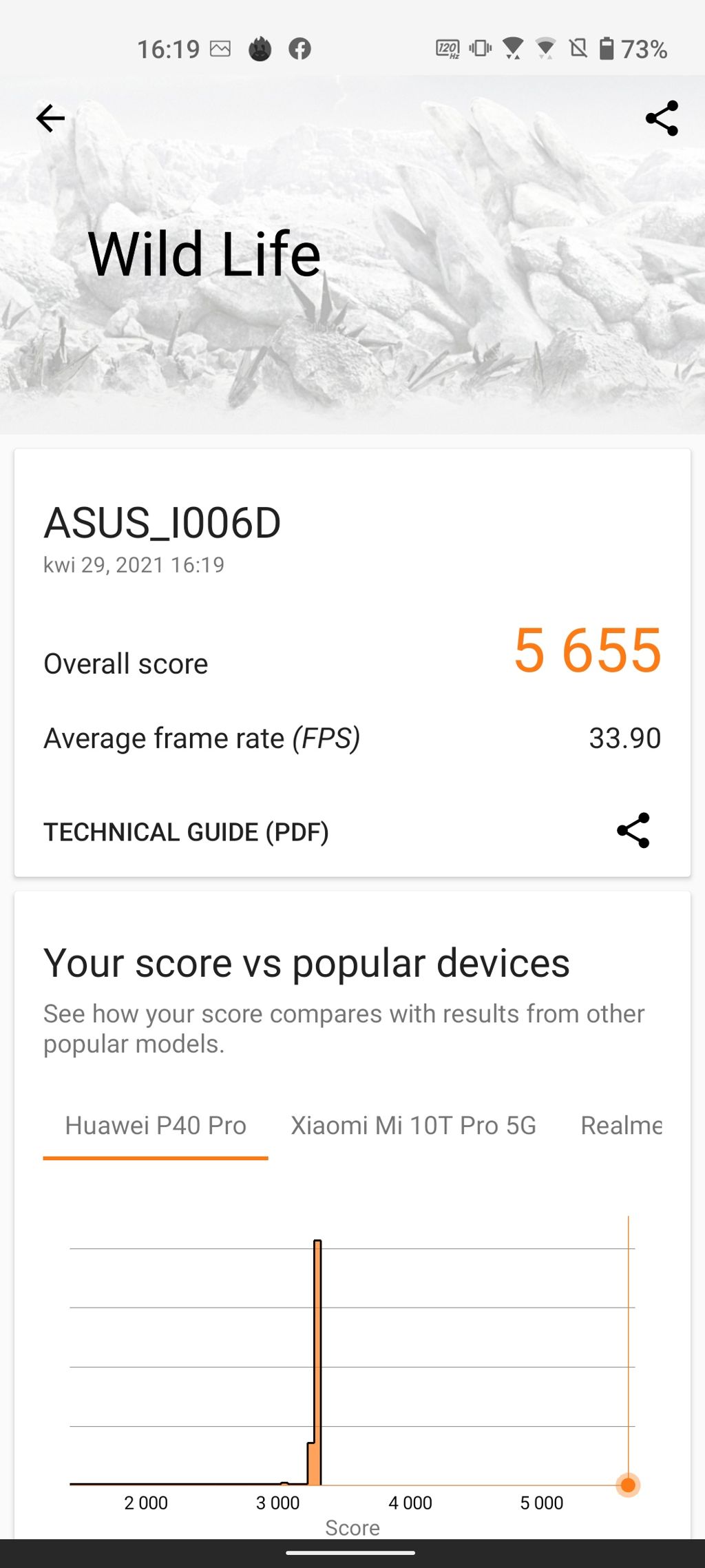
Task: Open the Technical Guide (PDF)
Action: 186,832
